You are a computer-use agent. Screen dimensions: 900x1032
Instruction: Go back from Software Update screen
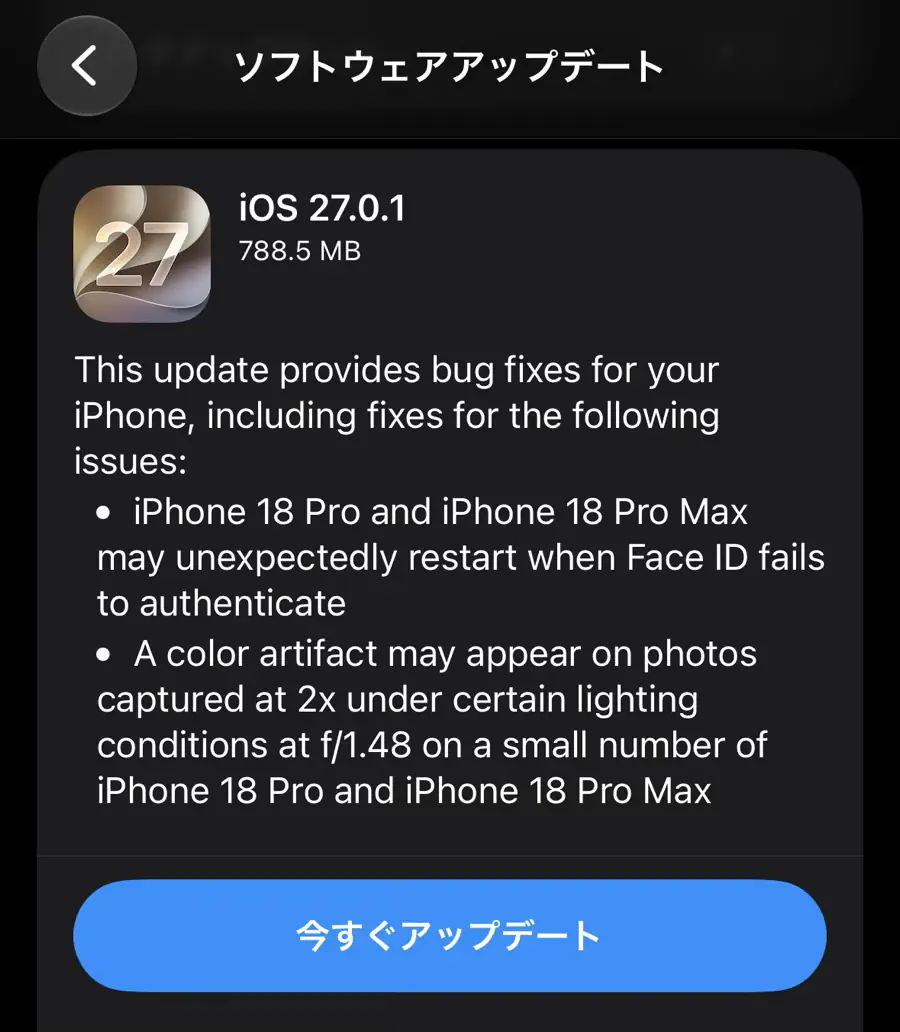click(x=87, y=66)
